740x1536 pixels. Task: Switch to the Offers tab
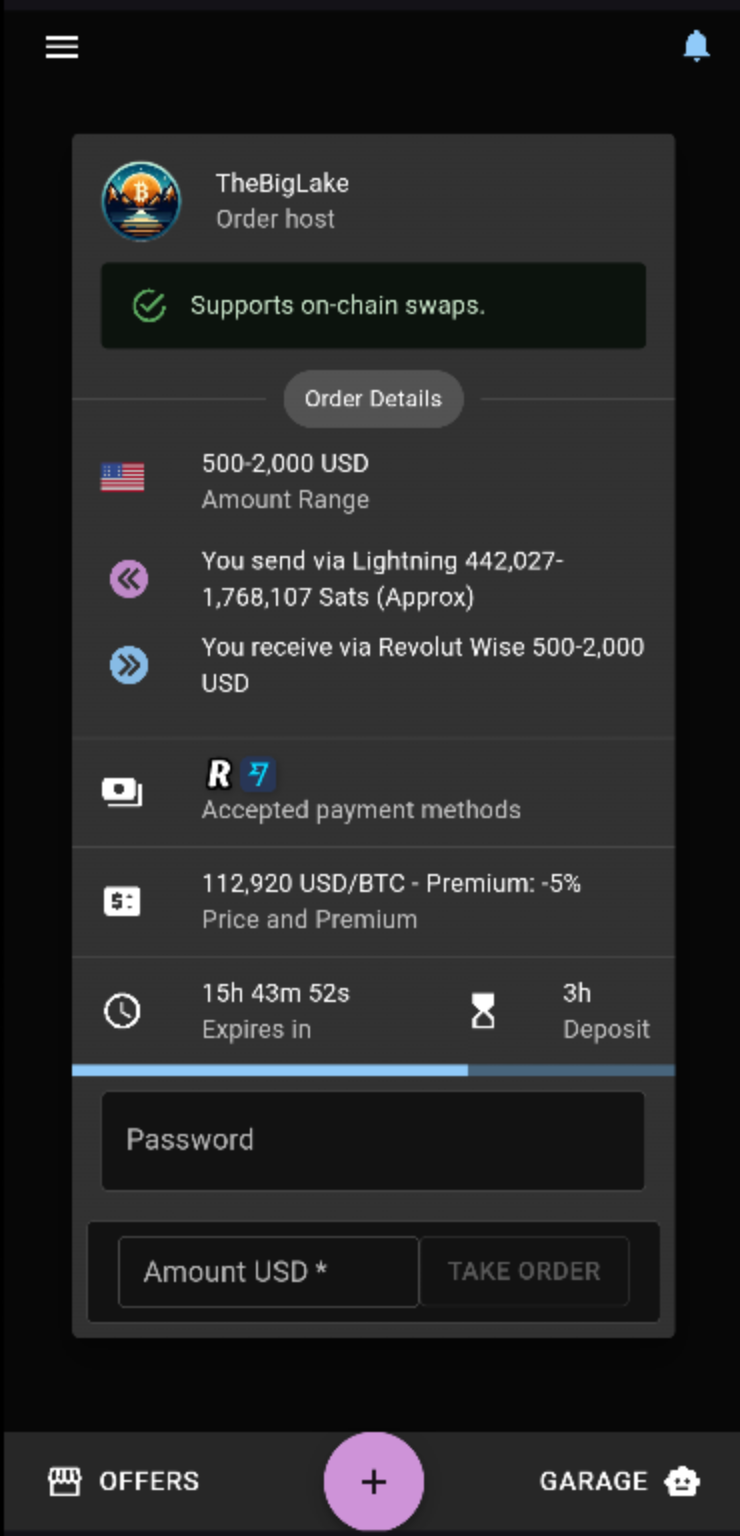(124, 1481)
